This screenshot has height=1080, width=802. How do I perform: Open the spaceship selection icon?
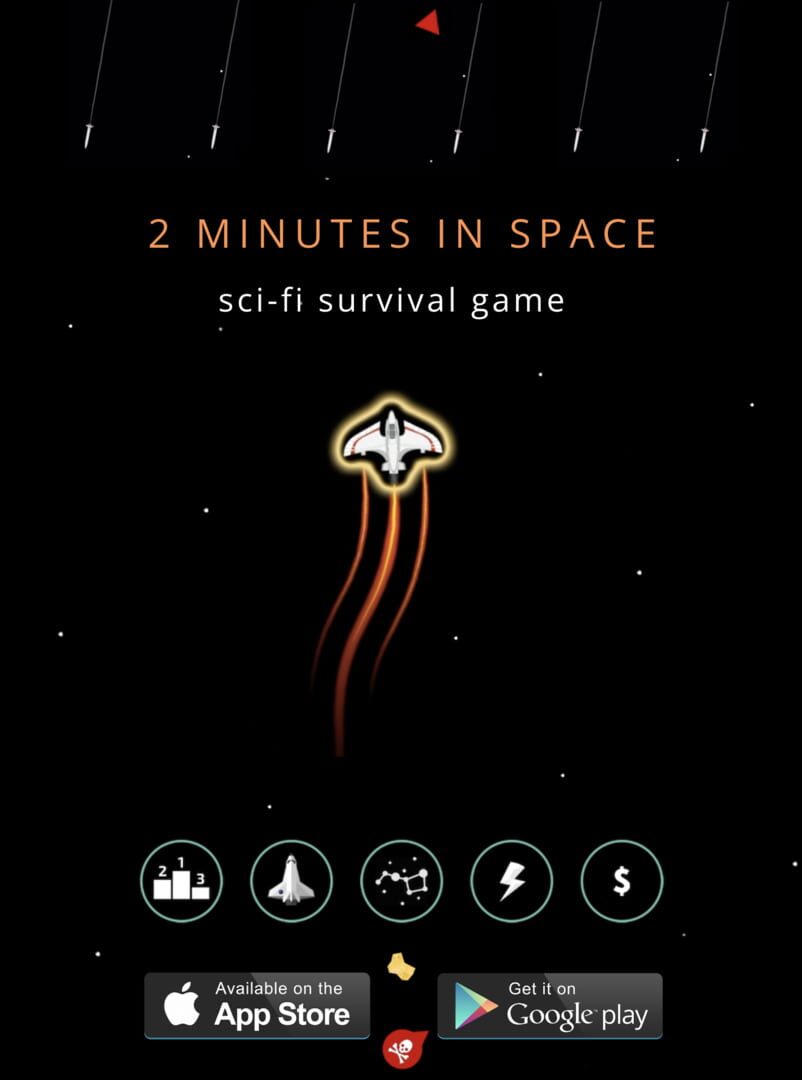pos(291,881)
